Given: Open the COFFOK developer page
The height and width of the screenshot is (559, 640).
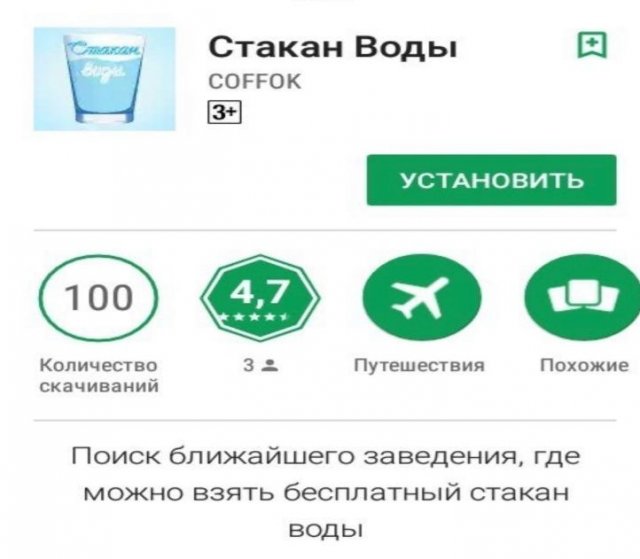Looking at the screenshot, I should (253, 83).
